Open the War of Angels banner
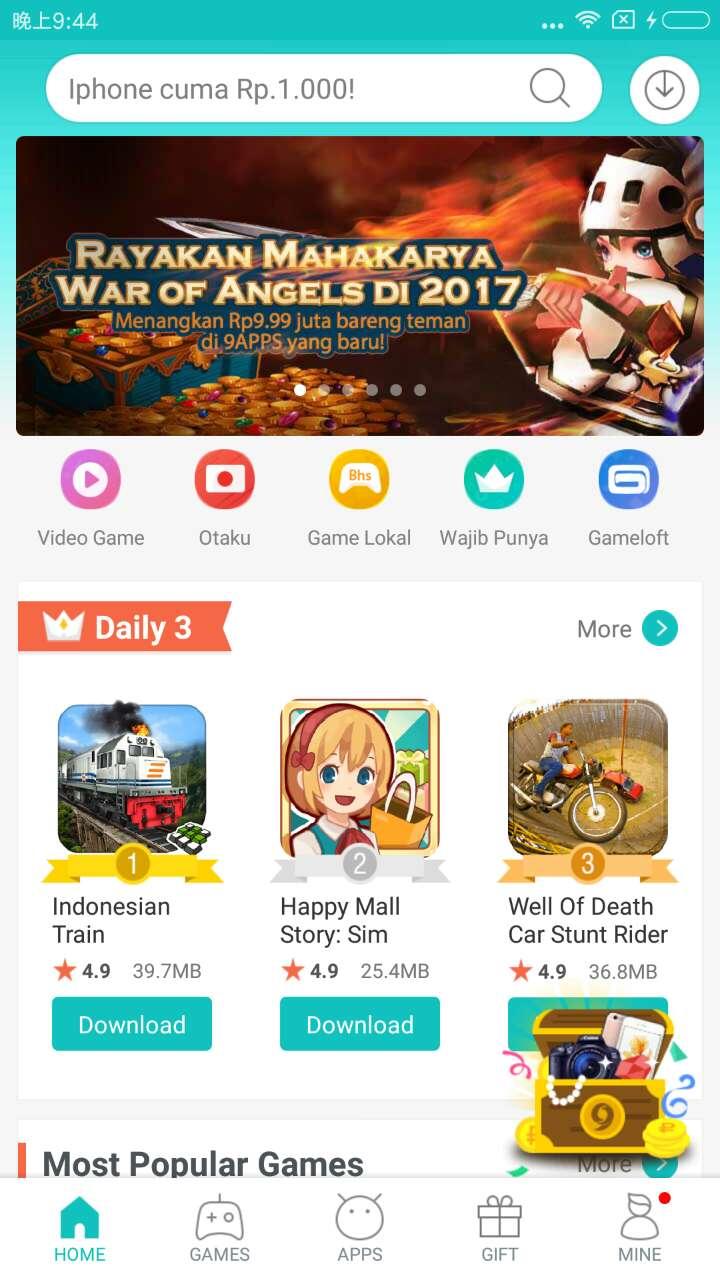The height and width of the screenshot is (1280, 720). (360, 286)
